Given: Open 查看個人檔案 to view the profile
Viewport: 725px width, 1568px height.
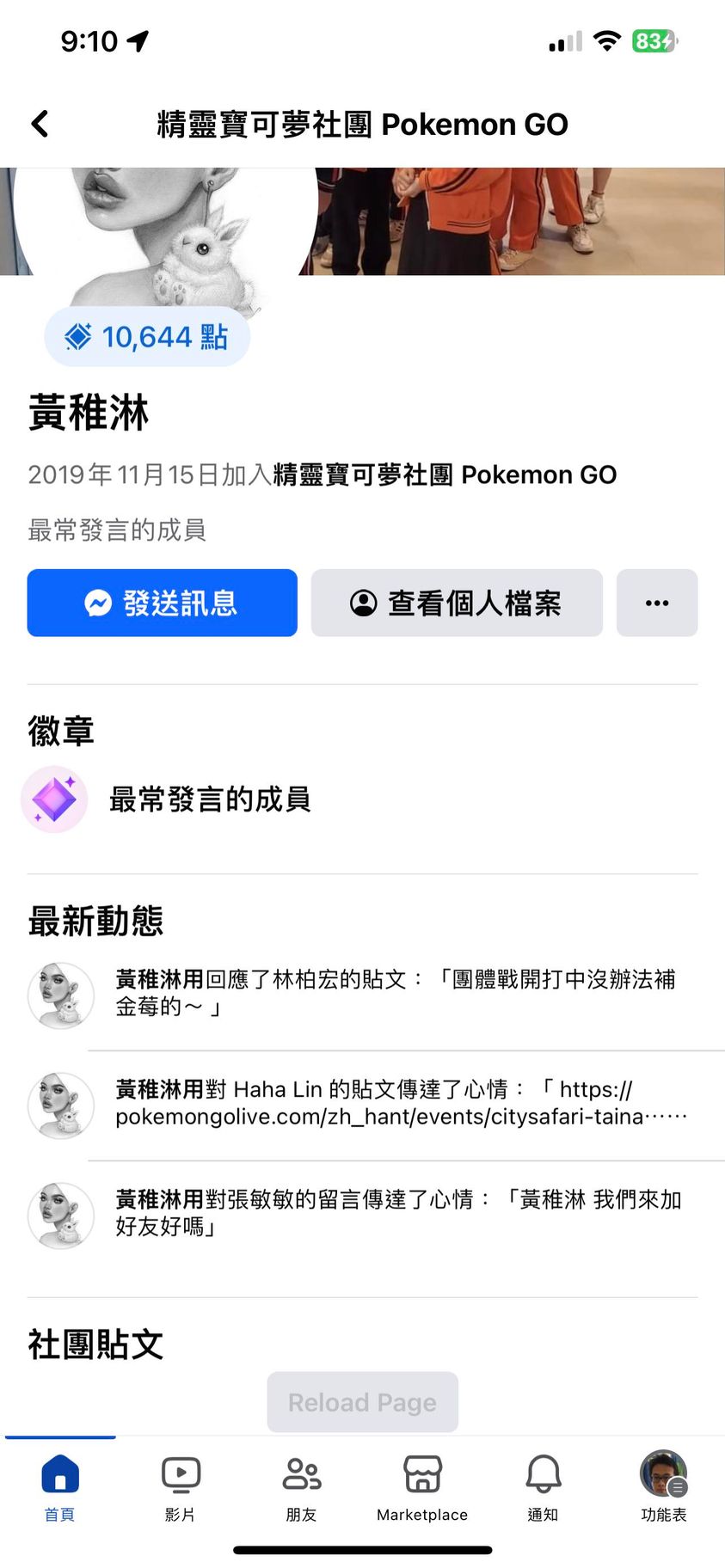Looking at the screenshot, I should coord(456,603).
